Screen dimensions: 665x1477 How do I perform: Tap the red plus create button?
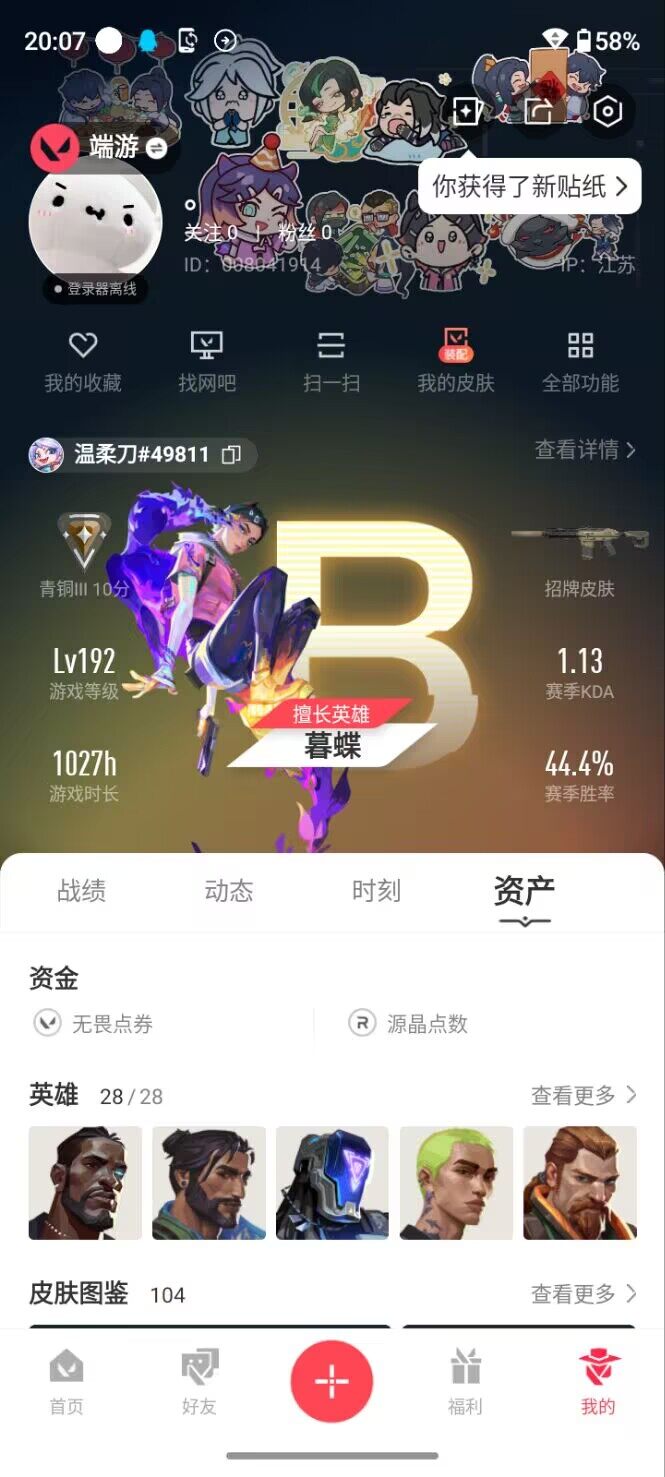pos(332,1382)
